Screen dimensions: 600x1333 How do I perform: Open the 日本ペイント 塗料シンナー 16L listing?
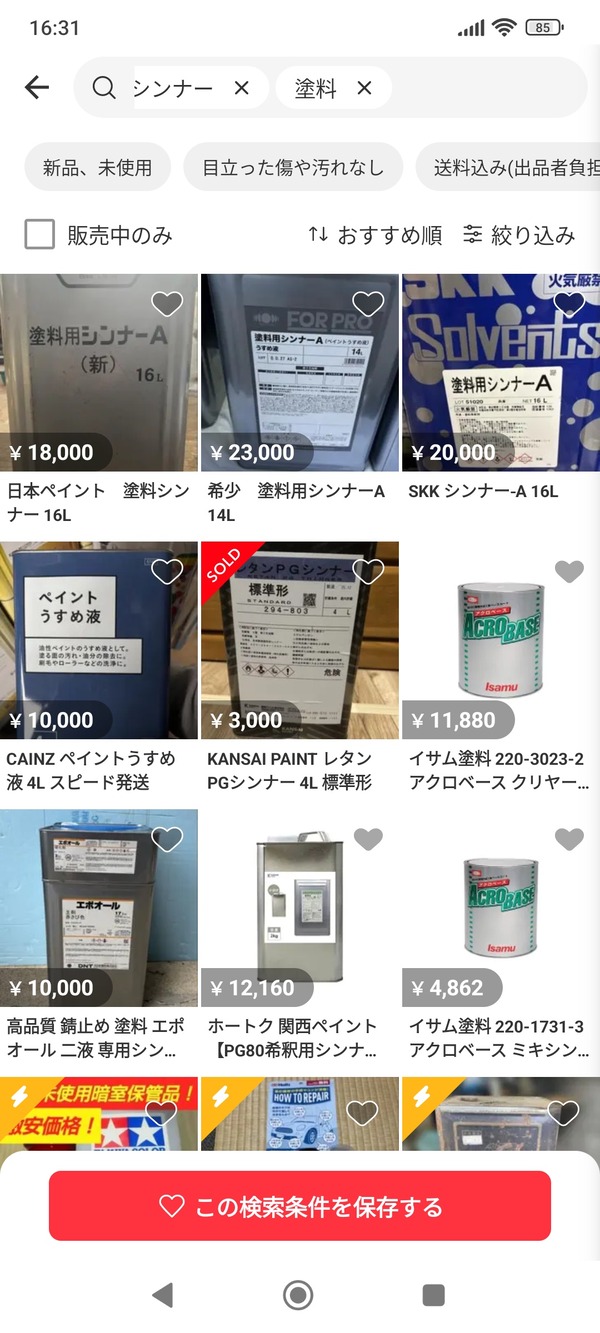click(x=99, y=373)
